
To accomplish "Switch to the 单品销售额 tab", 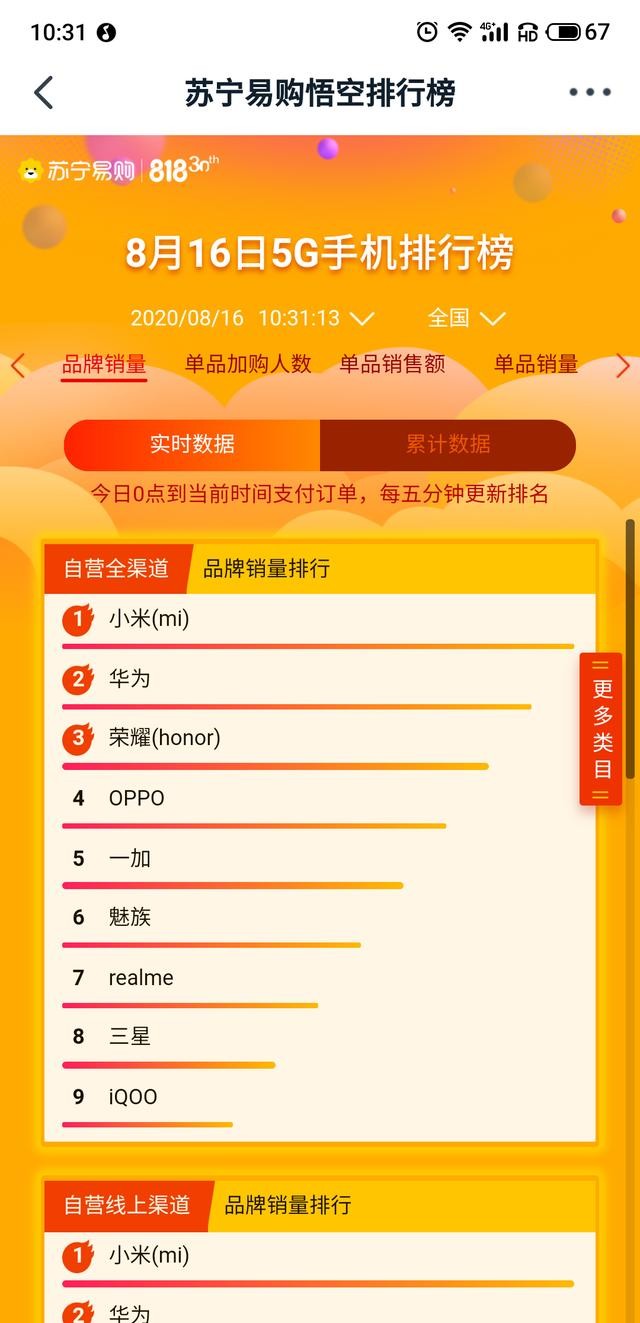I will [x=392, y=364].
